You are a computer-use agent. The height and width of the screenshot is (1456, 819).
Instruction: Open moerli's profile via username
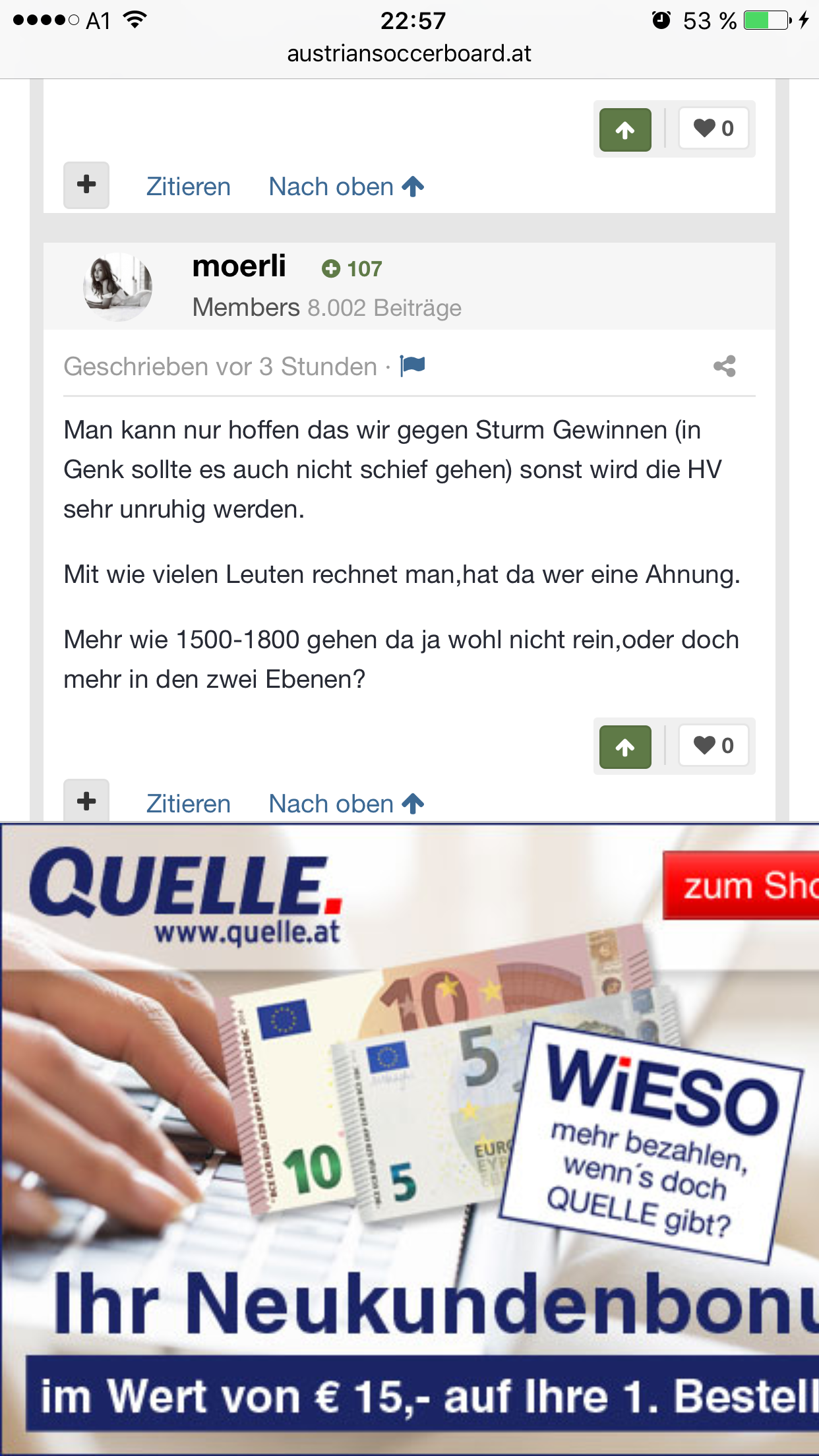coord(239,266)
